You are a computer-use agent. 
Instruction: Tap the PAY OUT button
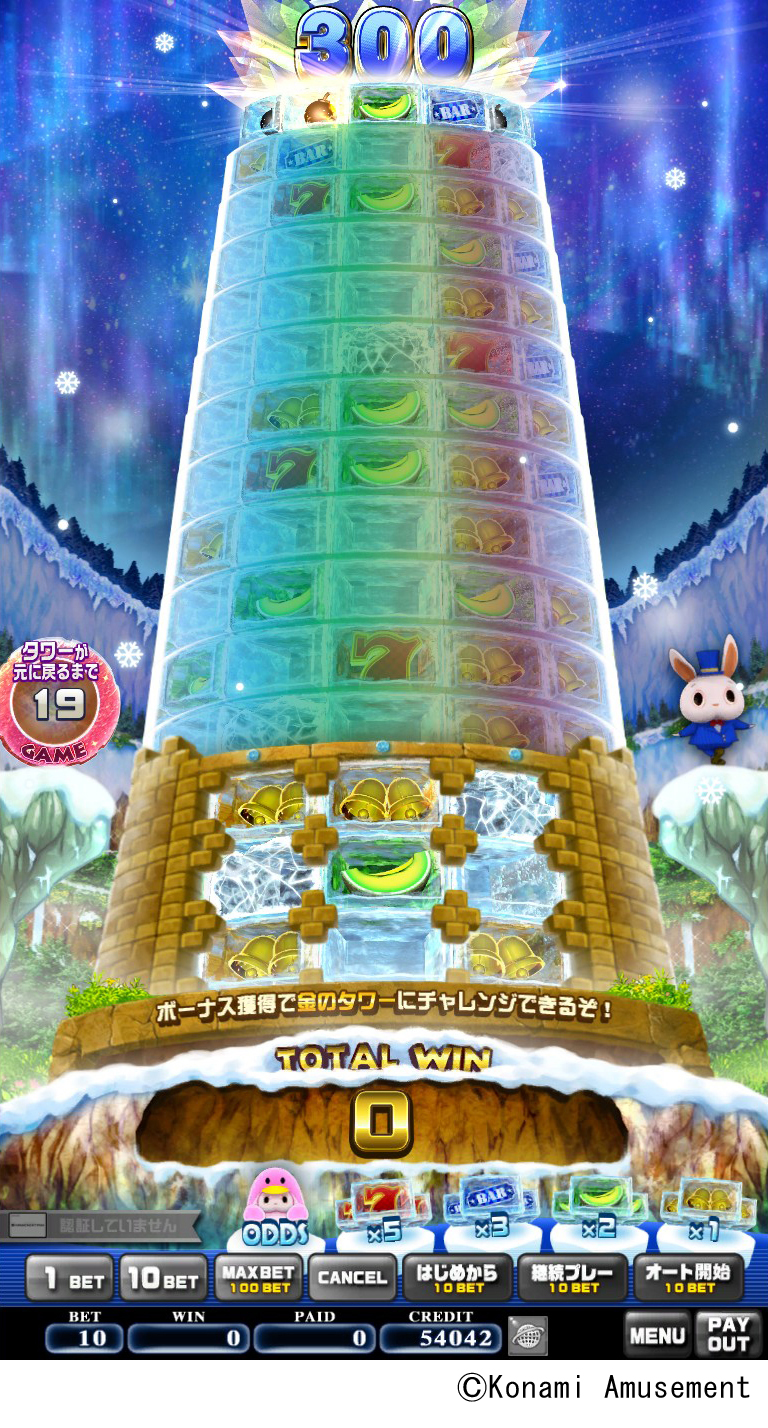[x=729, y=1335]
